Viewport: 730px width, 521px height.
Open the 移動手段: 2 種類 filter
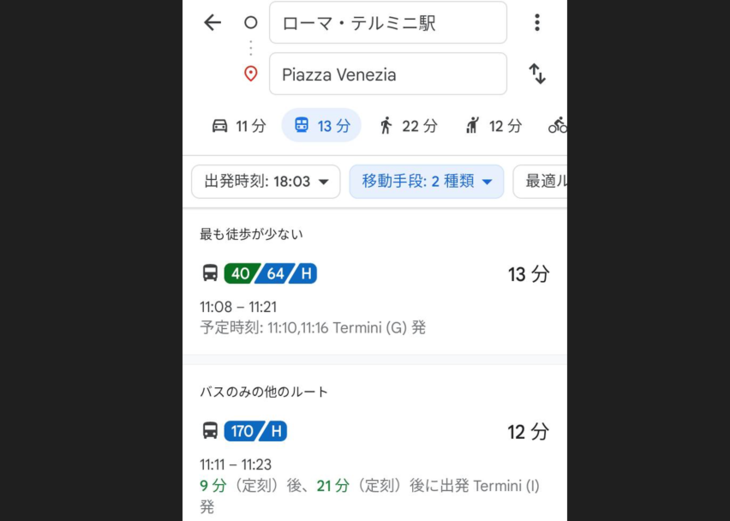tap(426, 182)
